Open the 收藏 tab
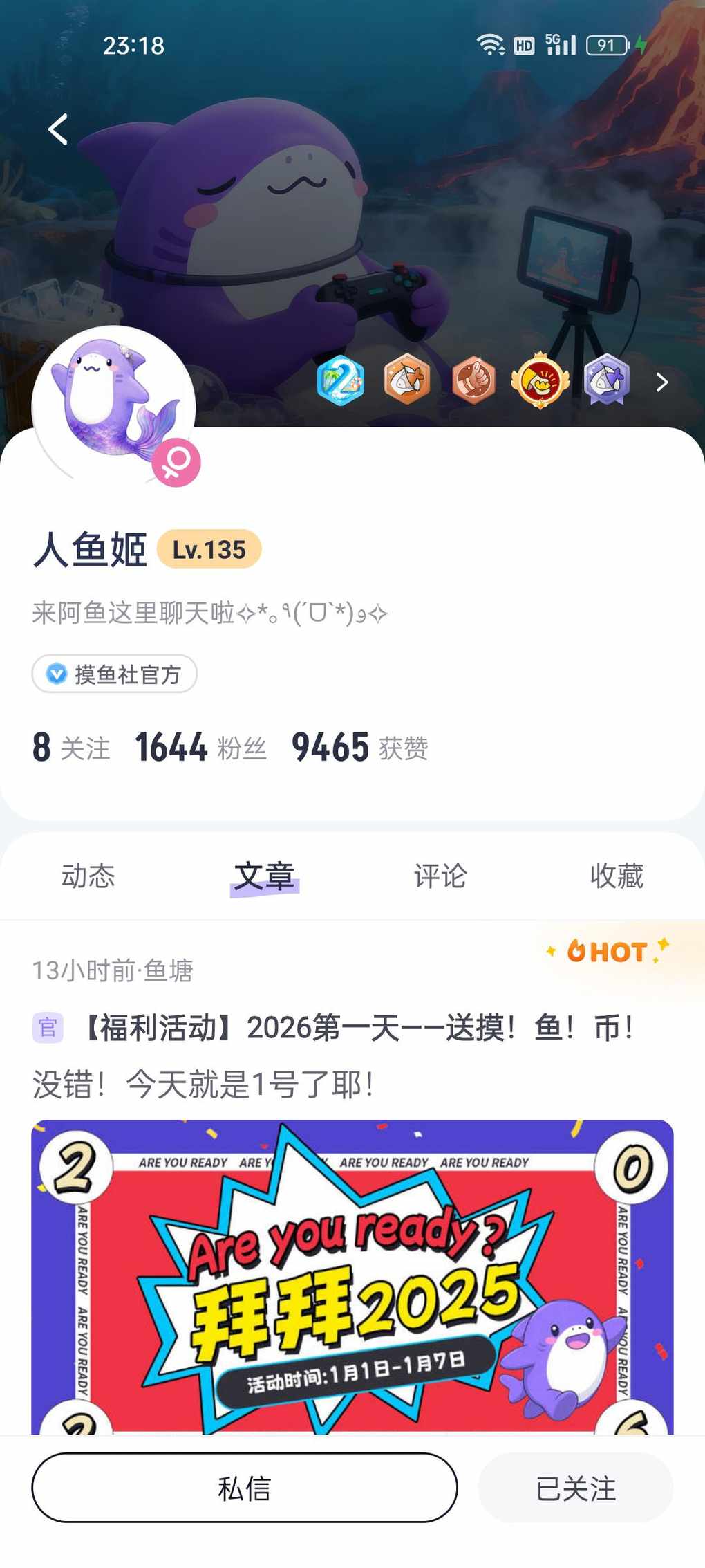 pyautogui.click(x=617, y=876)
